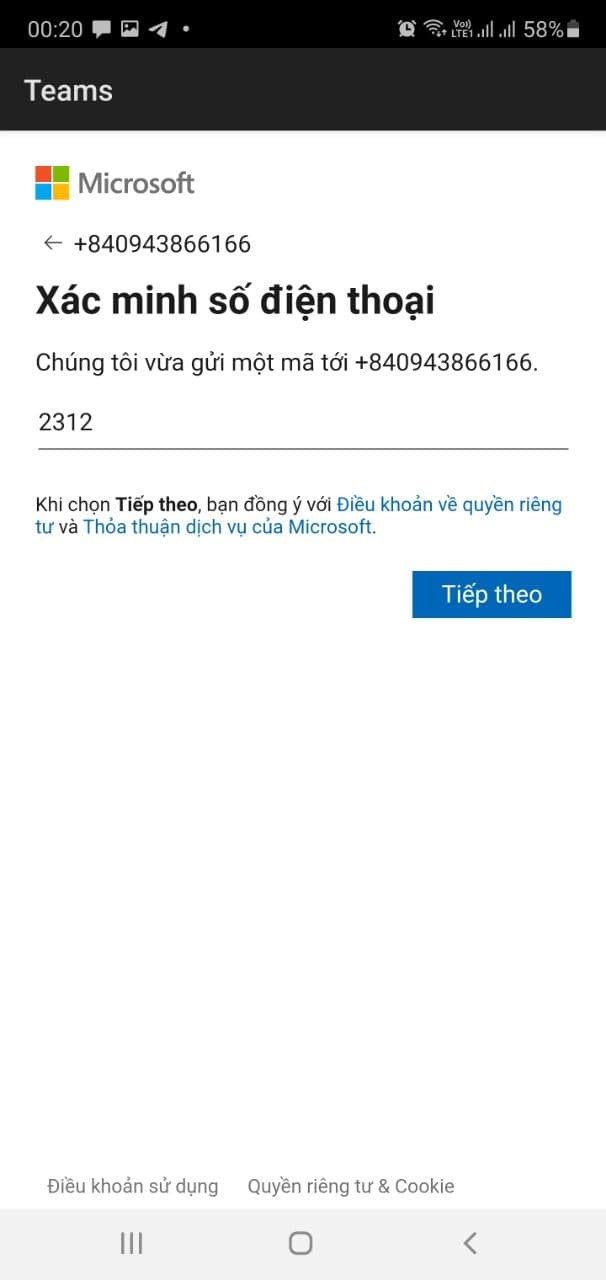Tap the verification code field showing 2312
The width and height of the screenshot is (606, 1280).
click(x=302, y=423)
